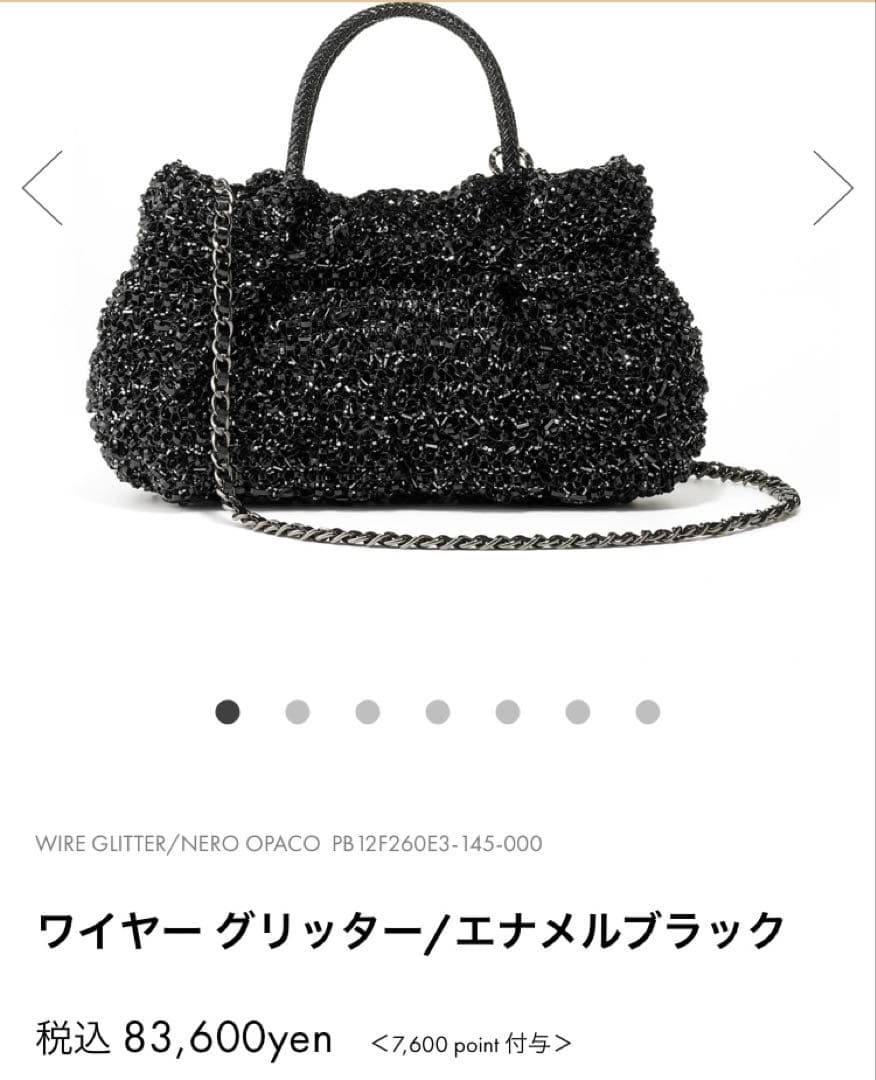
Task: Go to the previous product image
Action: click(43, 188)
